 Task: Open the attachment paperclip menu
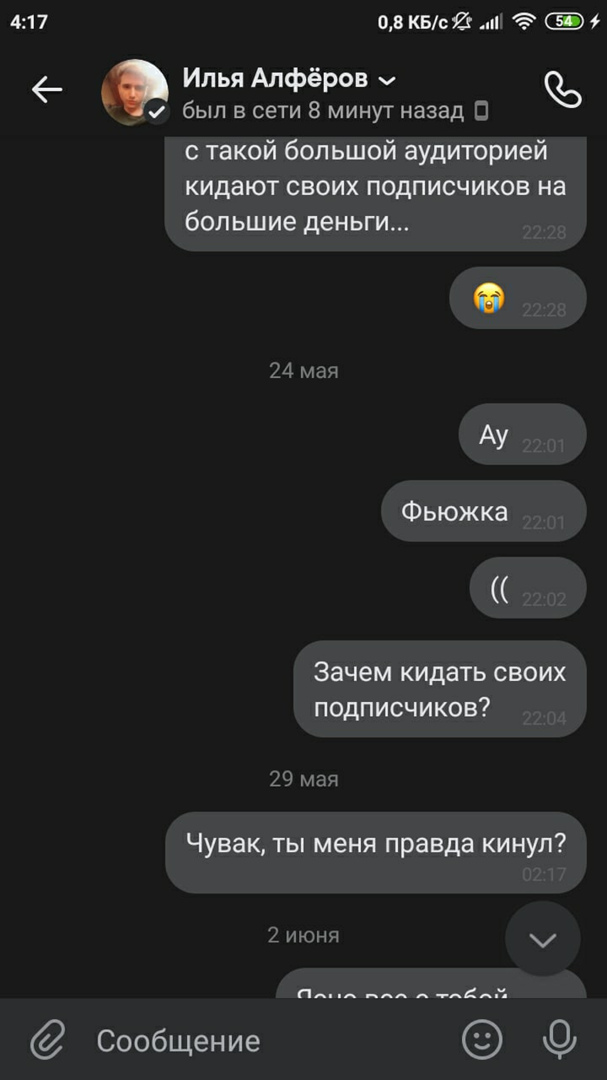pos(46,1040)
